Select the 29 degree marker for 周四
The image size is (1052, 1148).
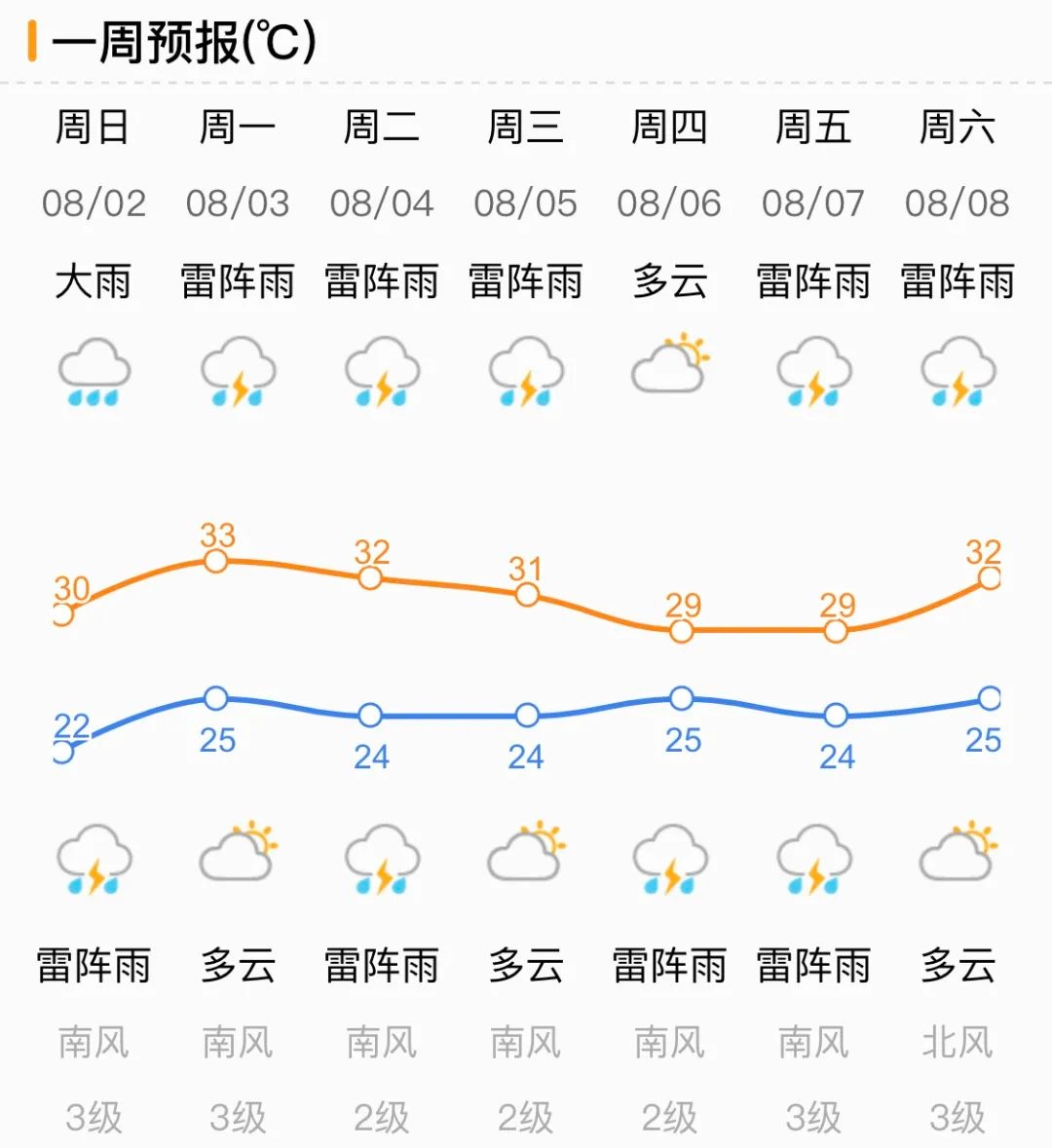point(680,632)
